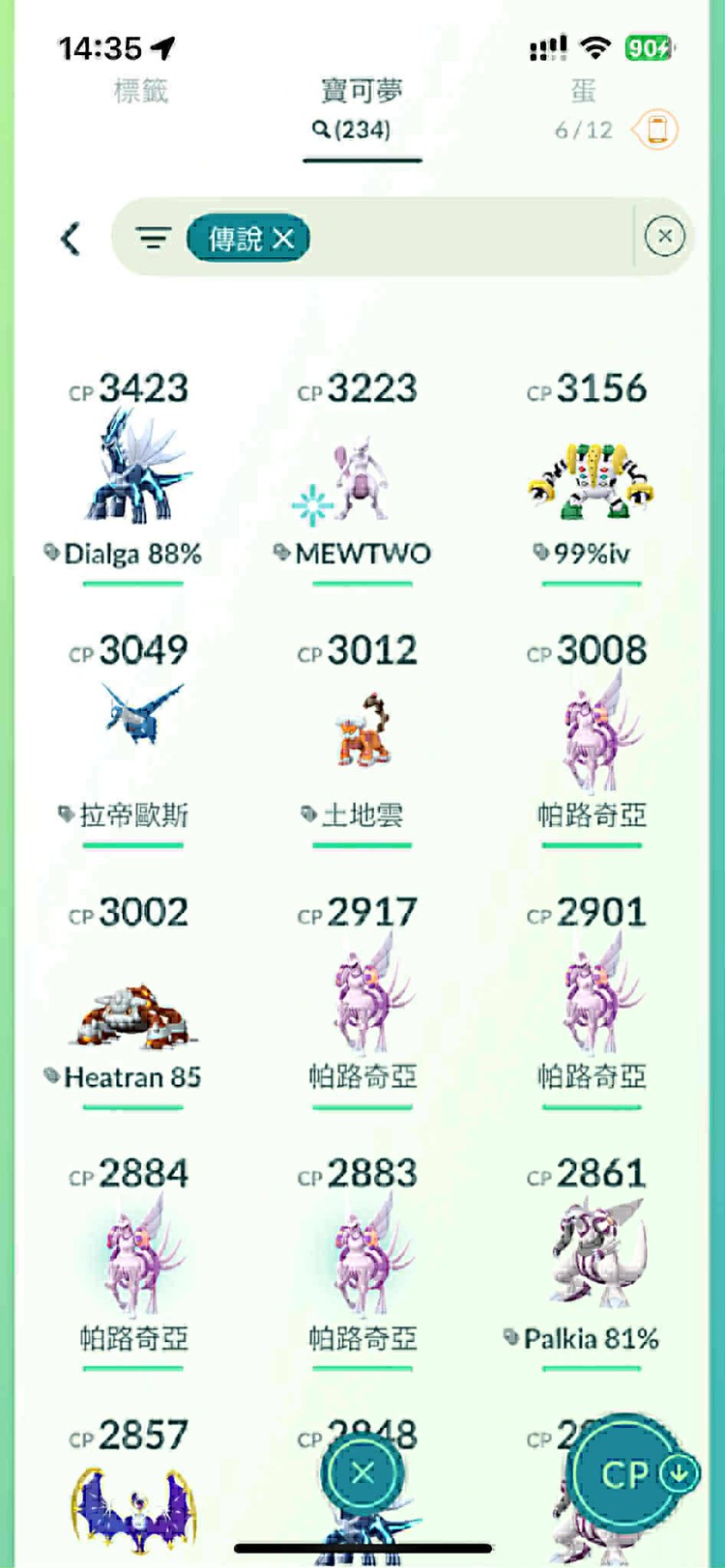Close the Pokémon list with the round X

coord(362,1473)
